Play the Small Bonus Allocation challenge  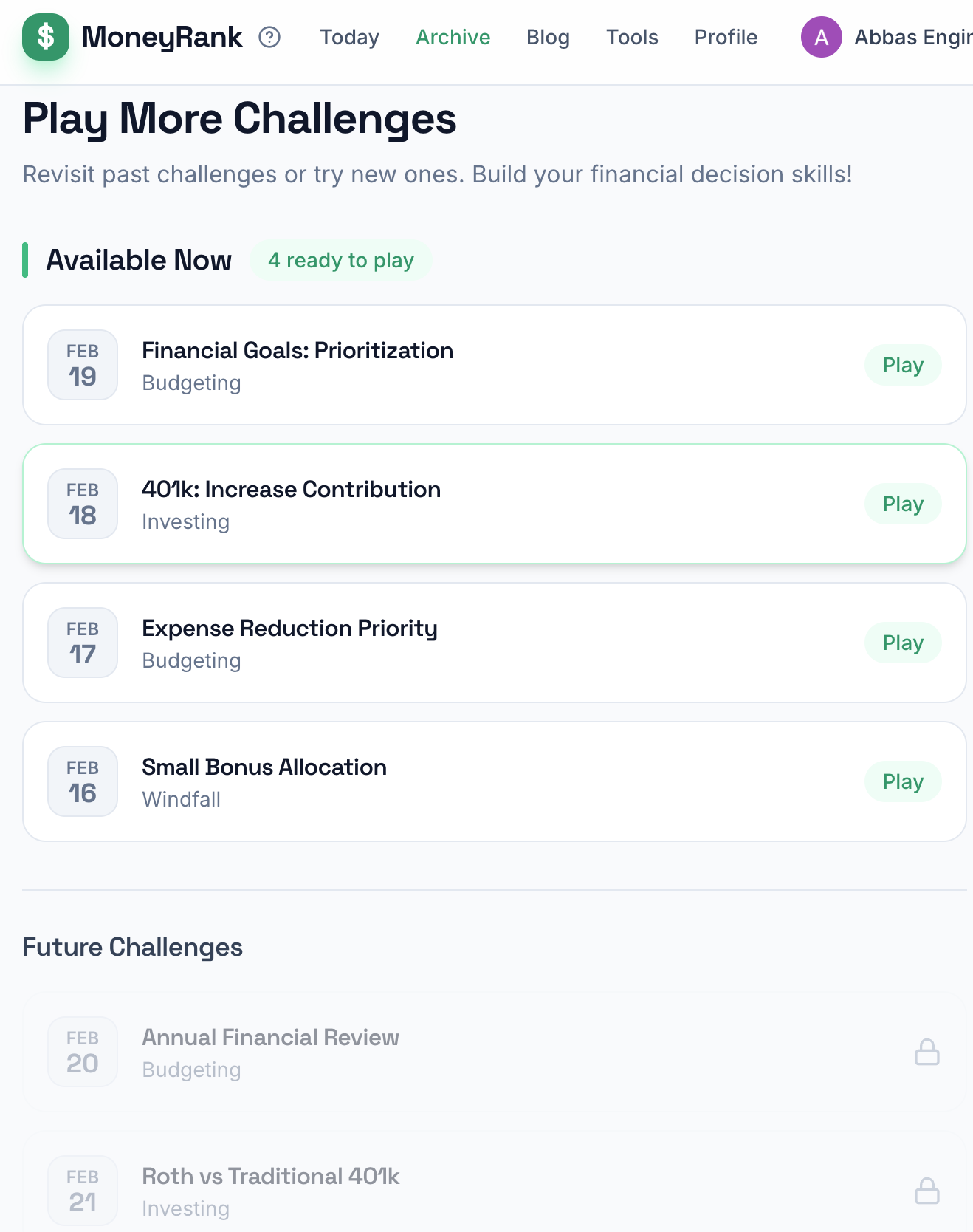click(903, 781)
